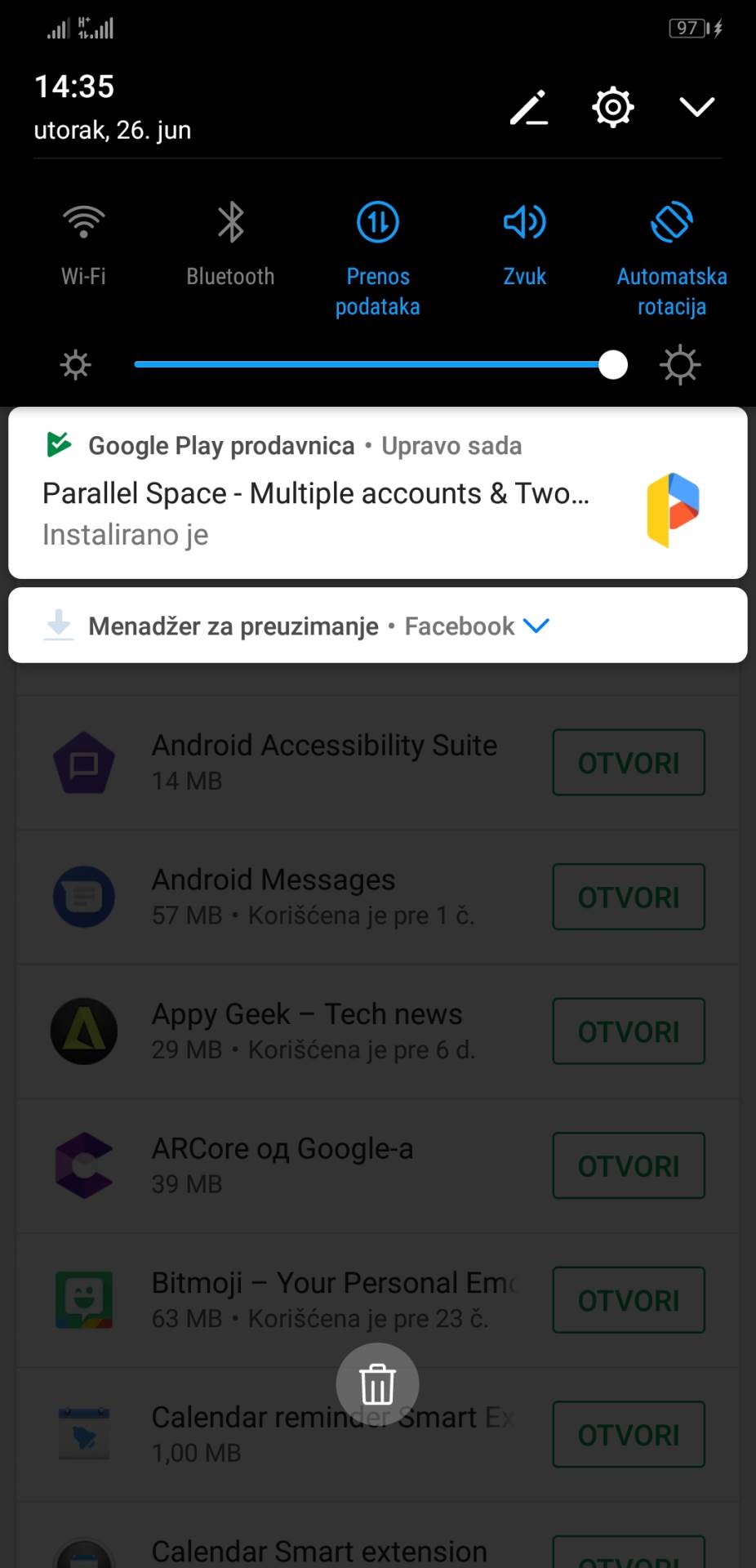Open settings via the gear icon

pyautogui.click(x=612, y=107)
